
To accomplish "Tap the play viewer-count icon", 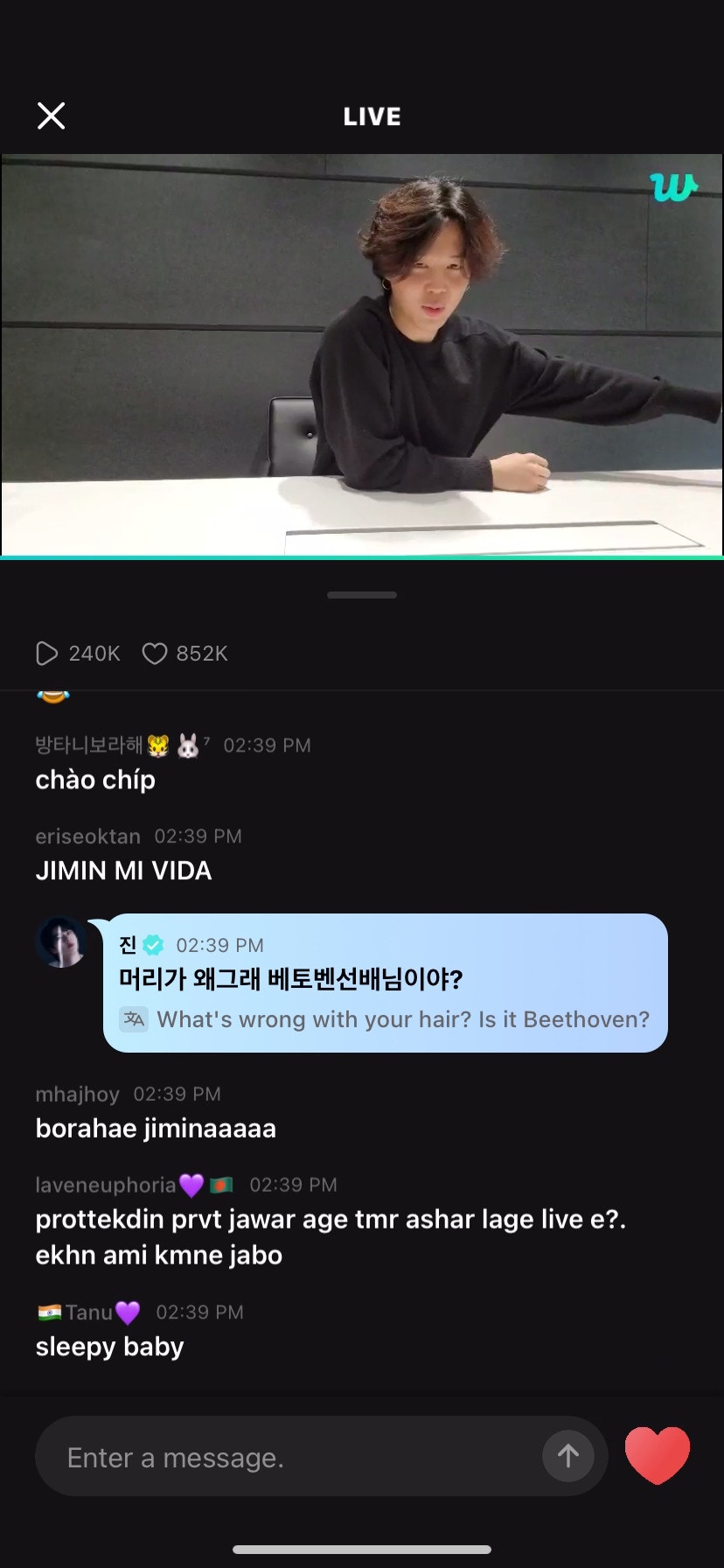I will pos(48,653).
